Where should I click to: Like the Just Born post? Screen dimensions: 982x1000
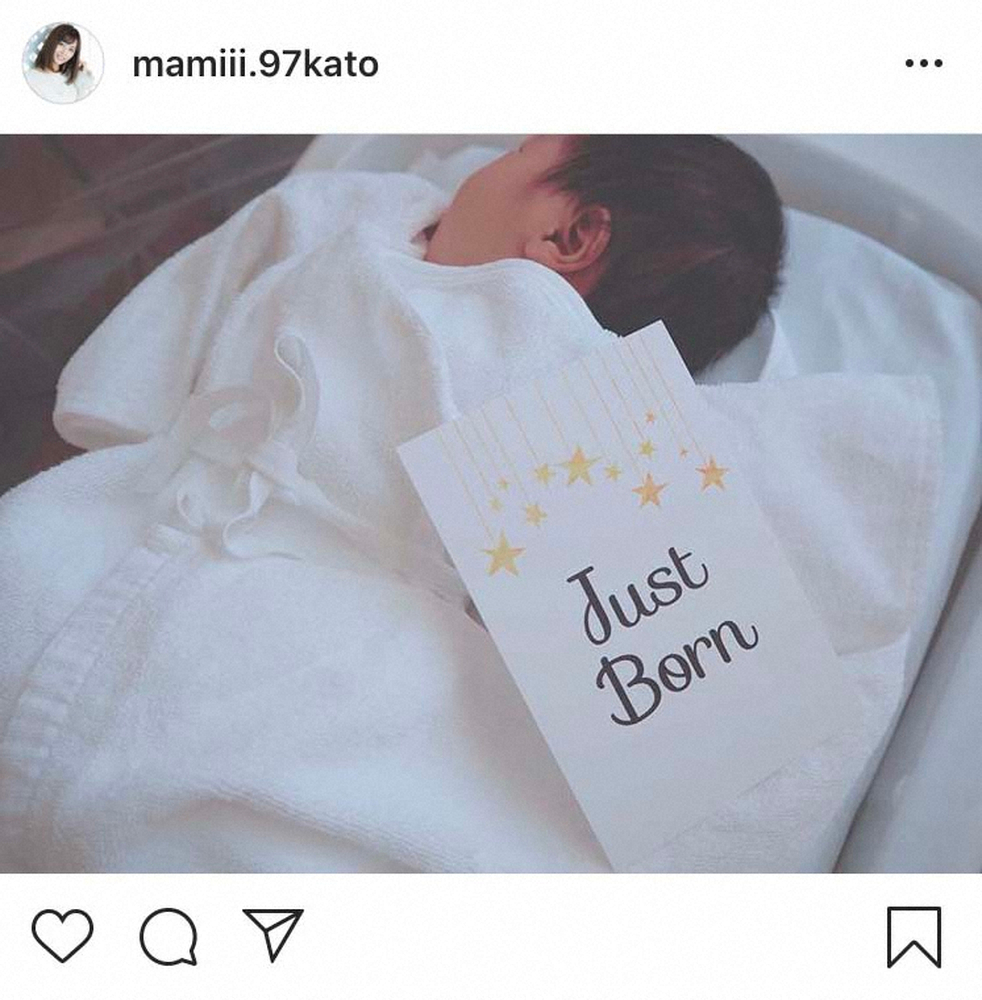pyautogui.click(x=62, y=936)
